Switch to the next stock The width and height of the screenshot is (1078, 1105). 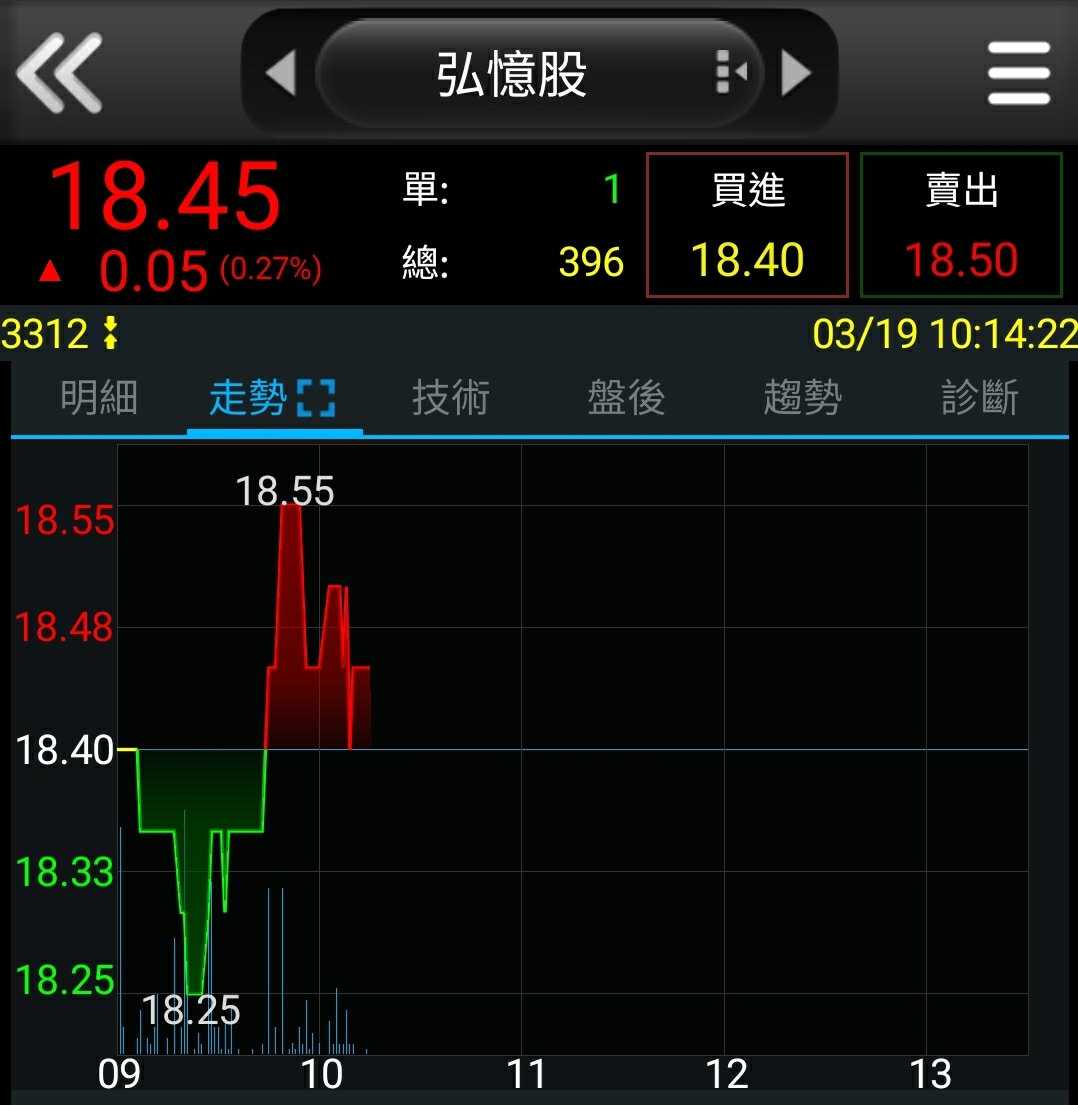796,73
